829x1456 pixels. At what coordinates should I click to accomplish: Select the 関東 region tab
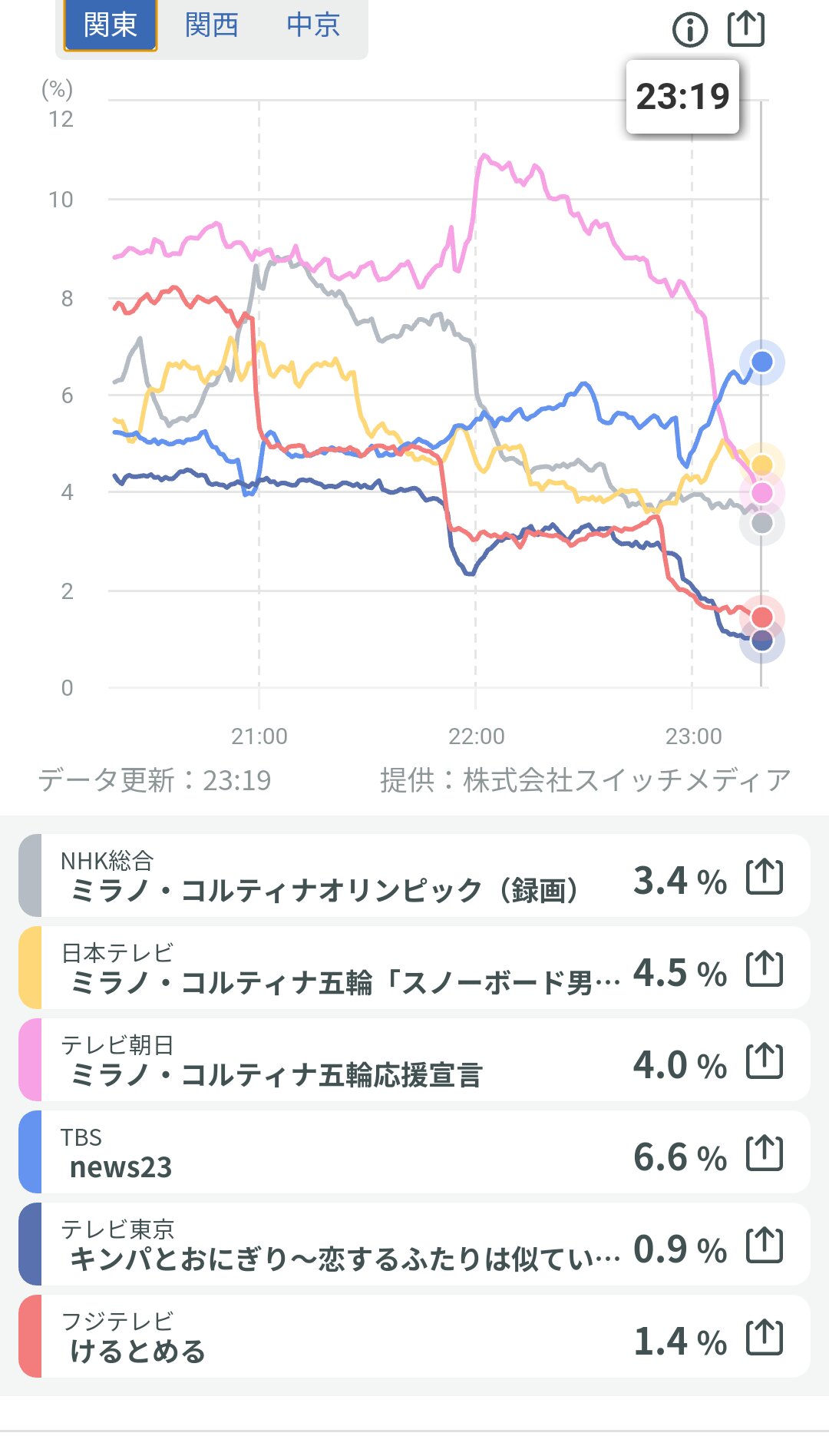(x=110, y=25)
